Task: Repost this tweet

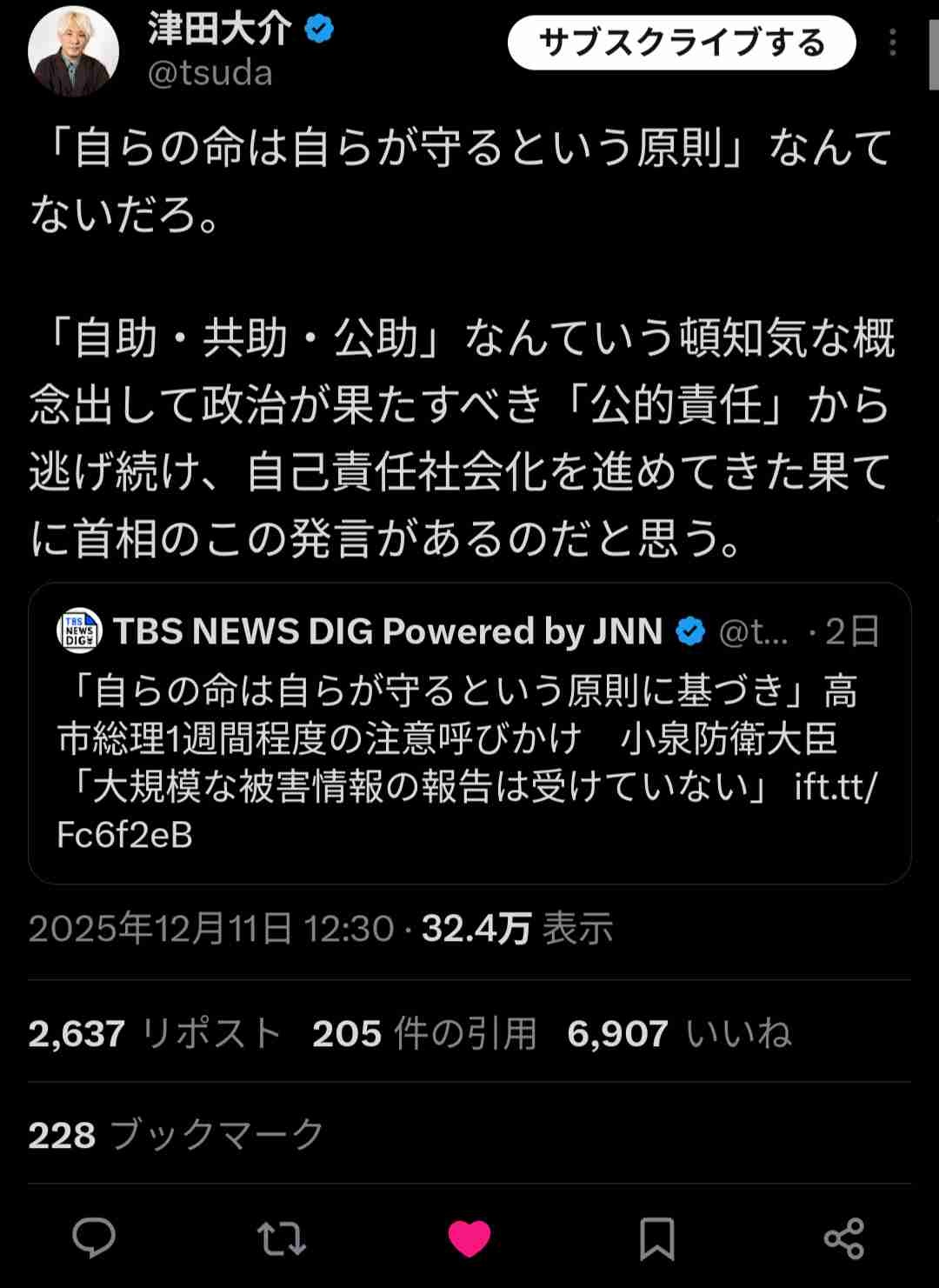Action: coord(282,1238)
